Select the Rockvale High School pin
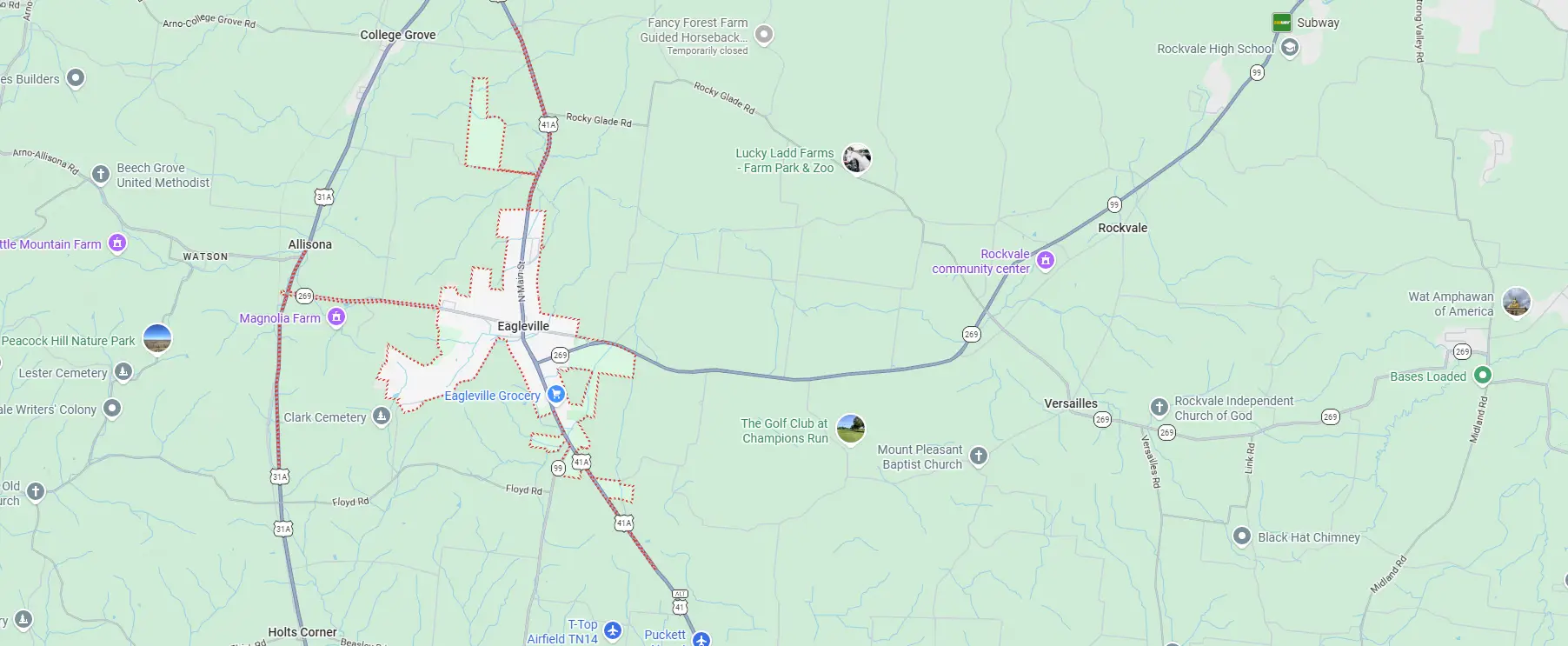 [x=1290, y=48]
